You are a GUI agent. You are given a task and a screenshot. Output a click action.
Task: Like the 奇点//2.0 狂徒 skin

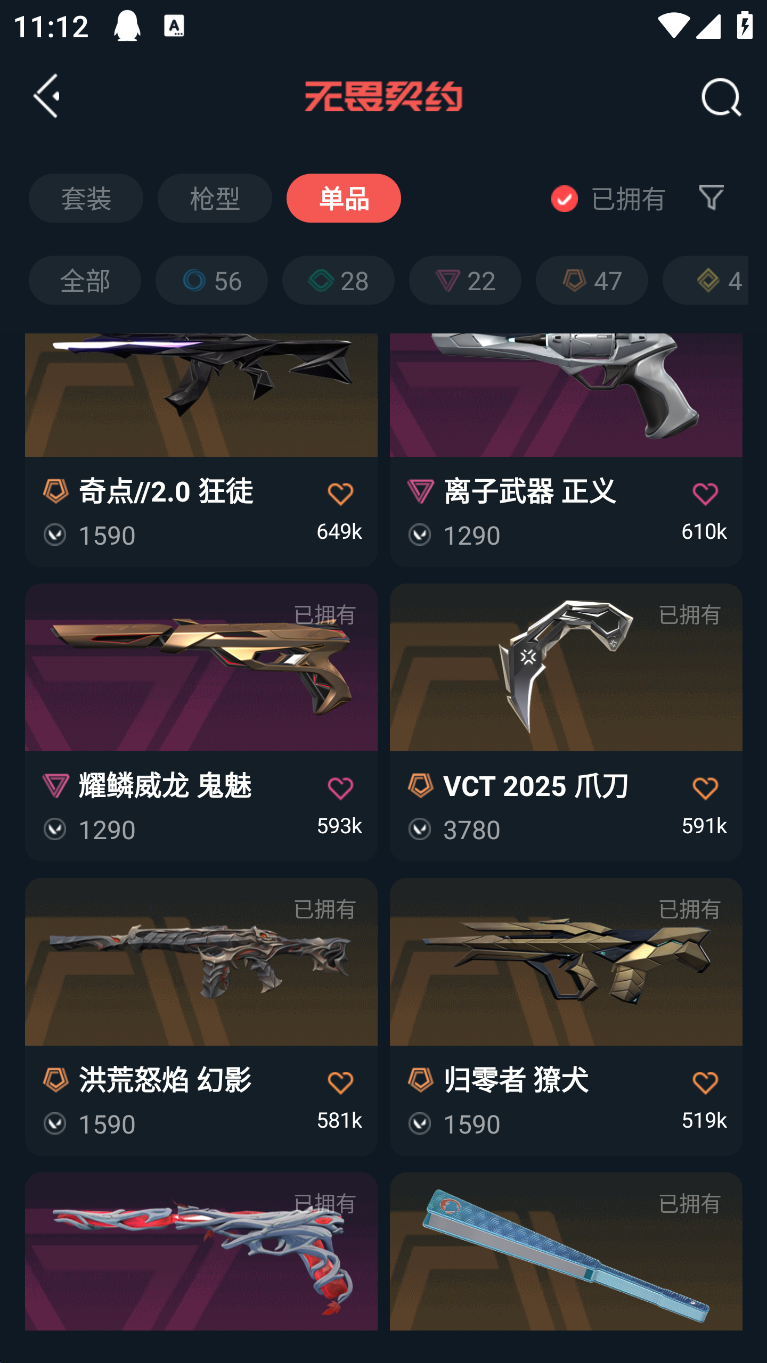coord(340,494)
